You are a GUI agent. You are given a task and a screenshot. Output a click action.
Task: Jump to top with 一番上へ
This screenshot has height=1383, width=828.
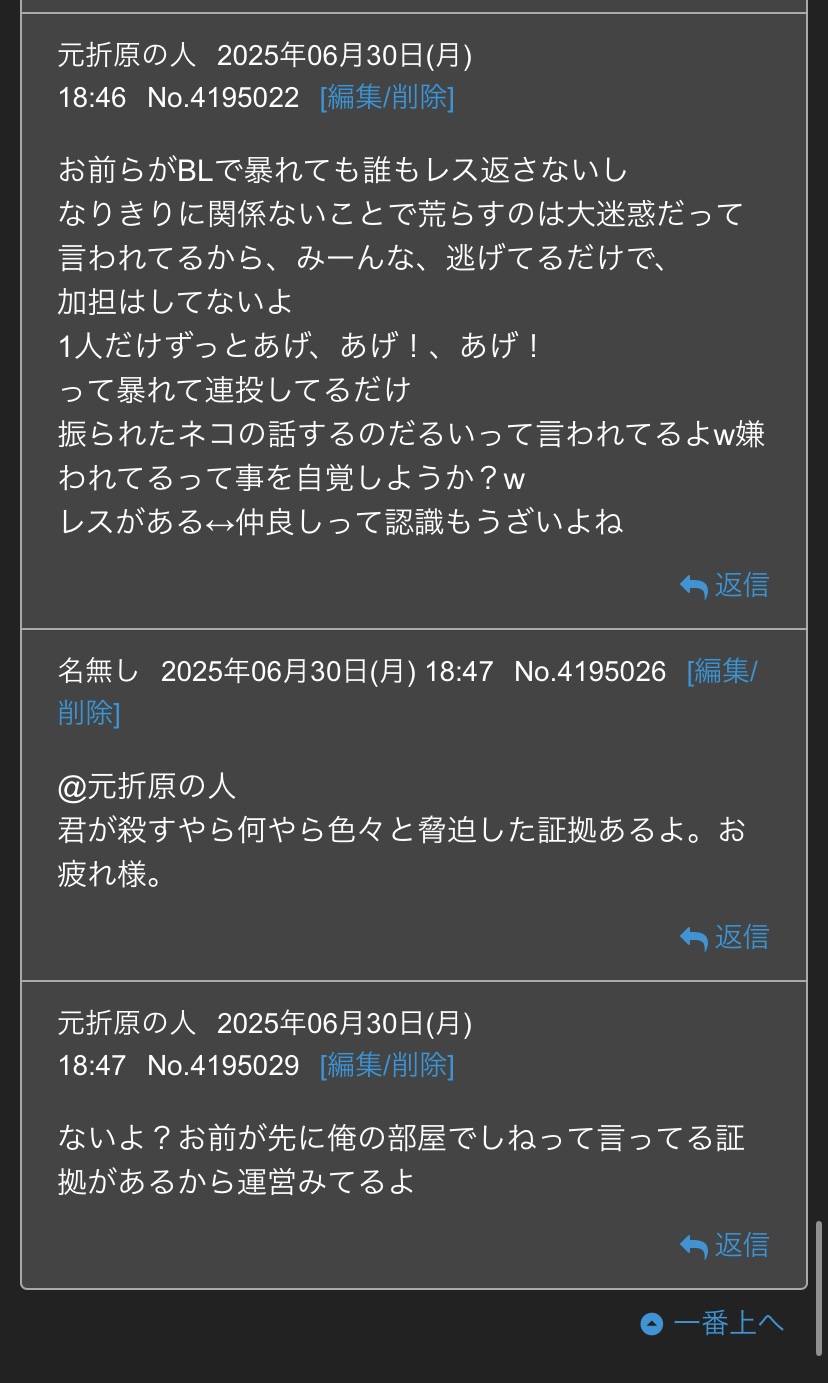[x=712, y=1324]
